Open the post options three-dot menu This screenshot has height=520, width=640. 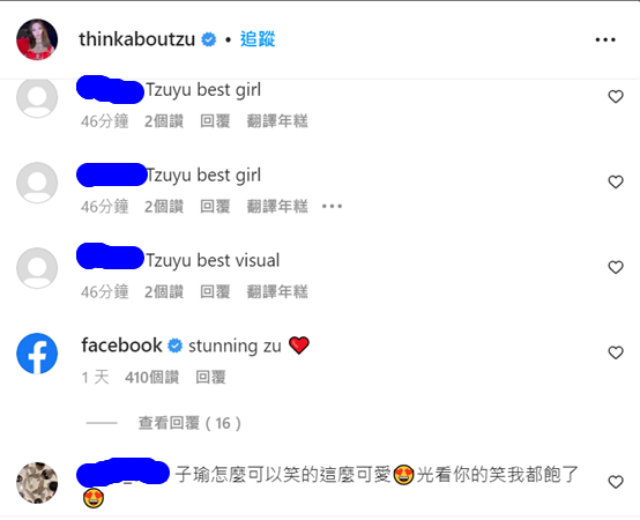[x=605, y=40]
